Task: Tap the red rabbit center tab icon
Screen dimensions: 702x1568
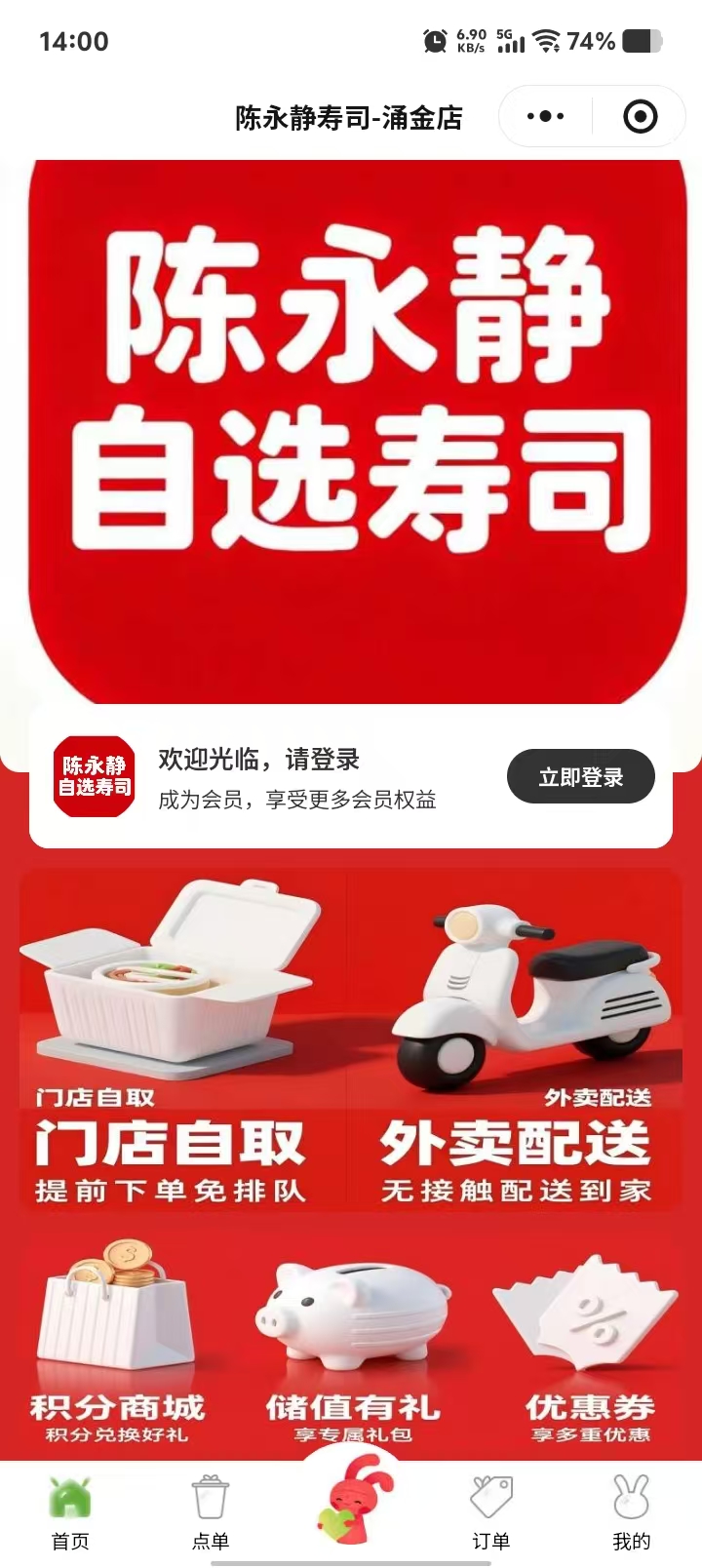Action: 353,1502
